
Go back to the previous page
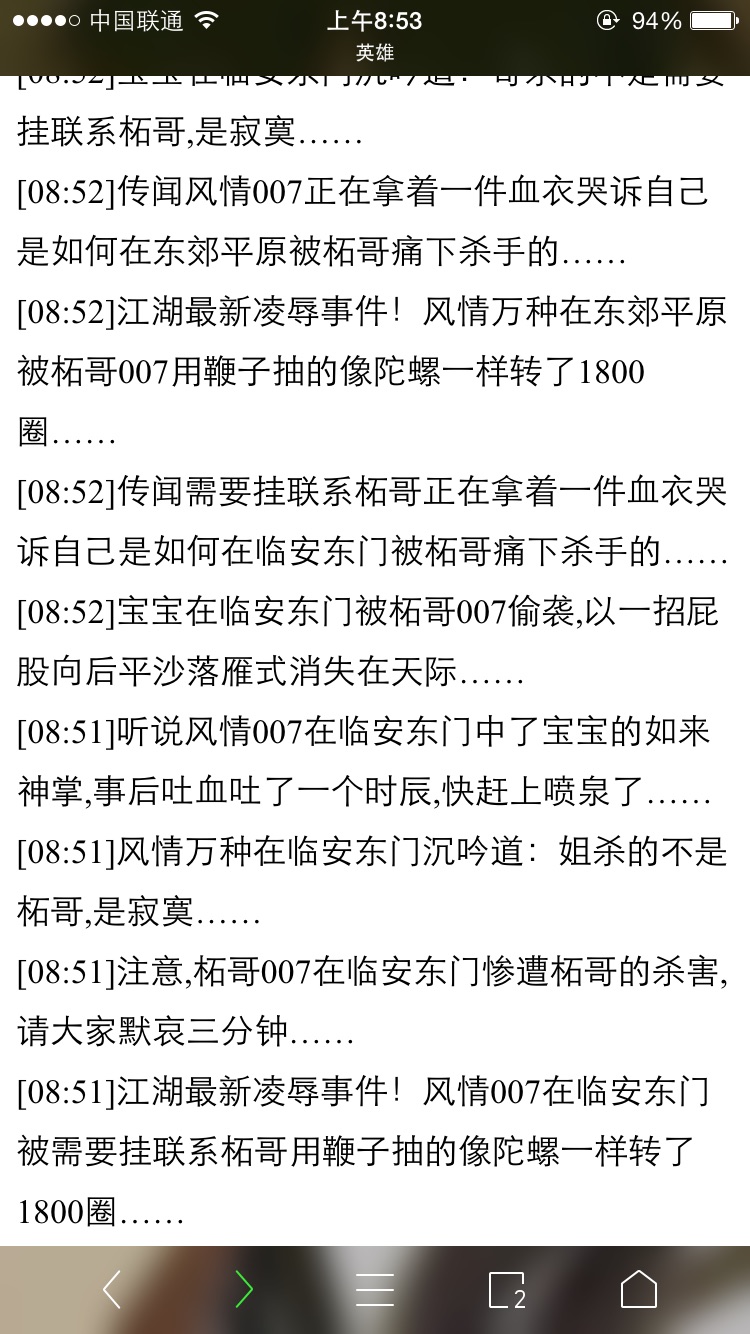pyautogui.click(x=112, y=1290)
